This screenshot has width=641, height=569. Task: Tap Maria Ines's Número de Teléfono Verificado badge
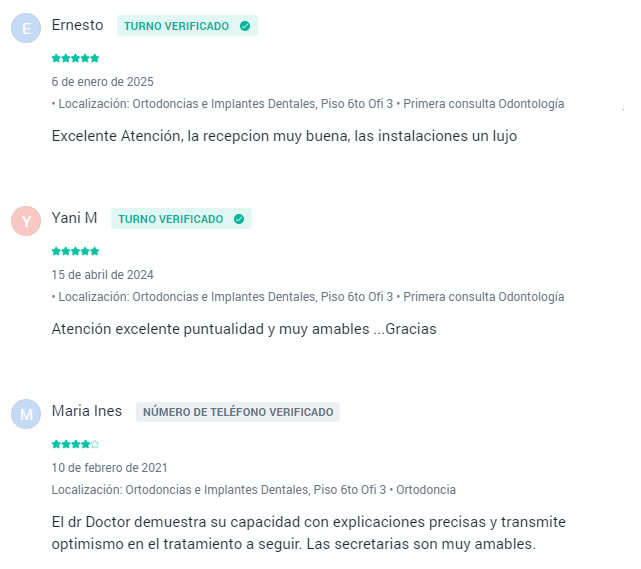[238, 411]
